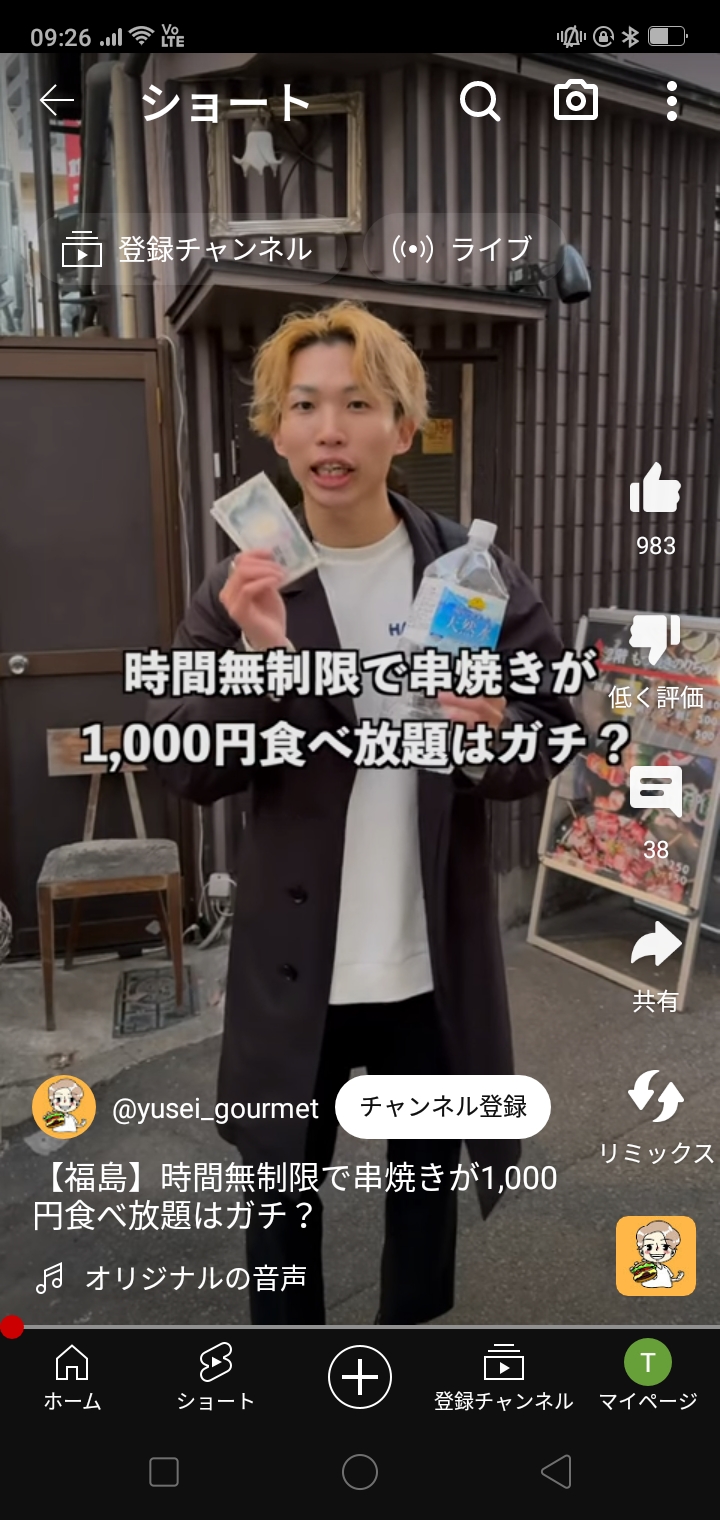Dislike this Short (低く評価)
This screenshot has width=720, height=1520.
pyautogui.click(x=655, y=642)
